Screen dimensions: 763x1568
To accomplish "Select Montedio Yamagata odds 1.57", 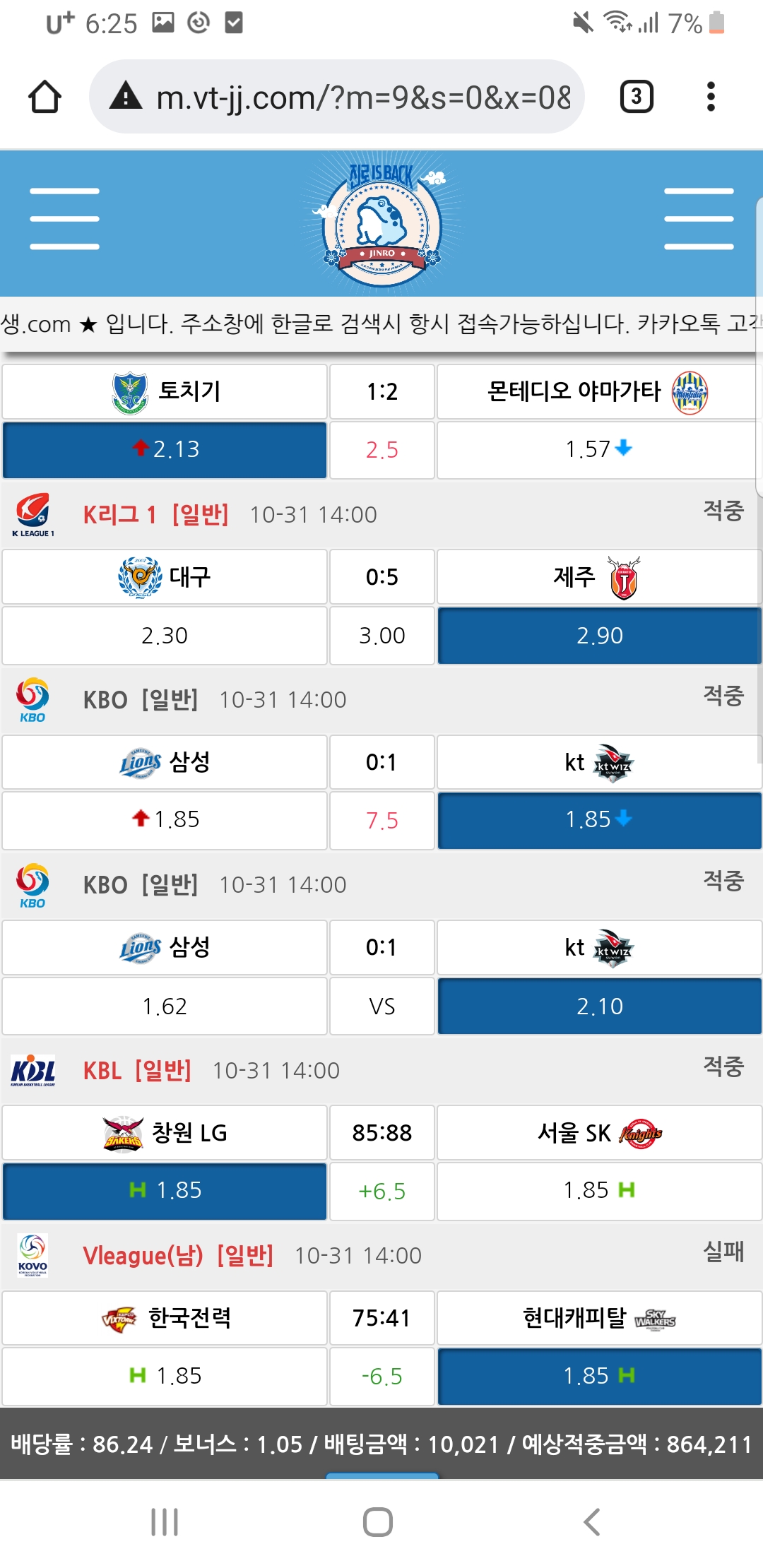I will 598,450.
